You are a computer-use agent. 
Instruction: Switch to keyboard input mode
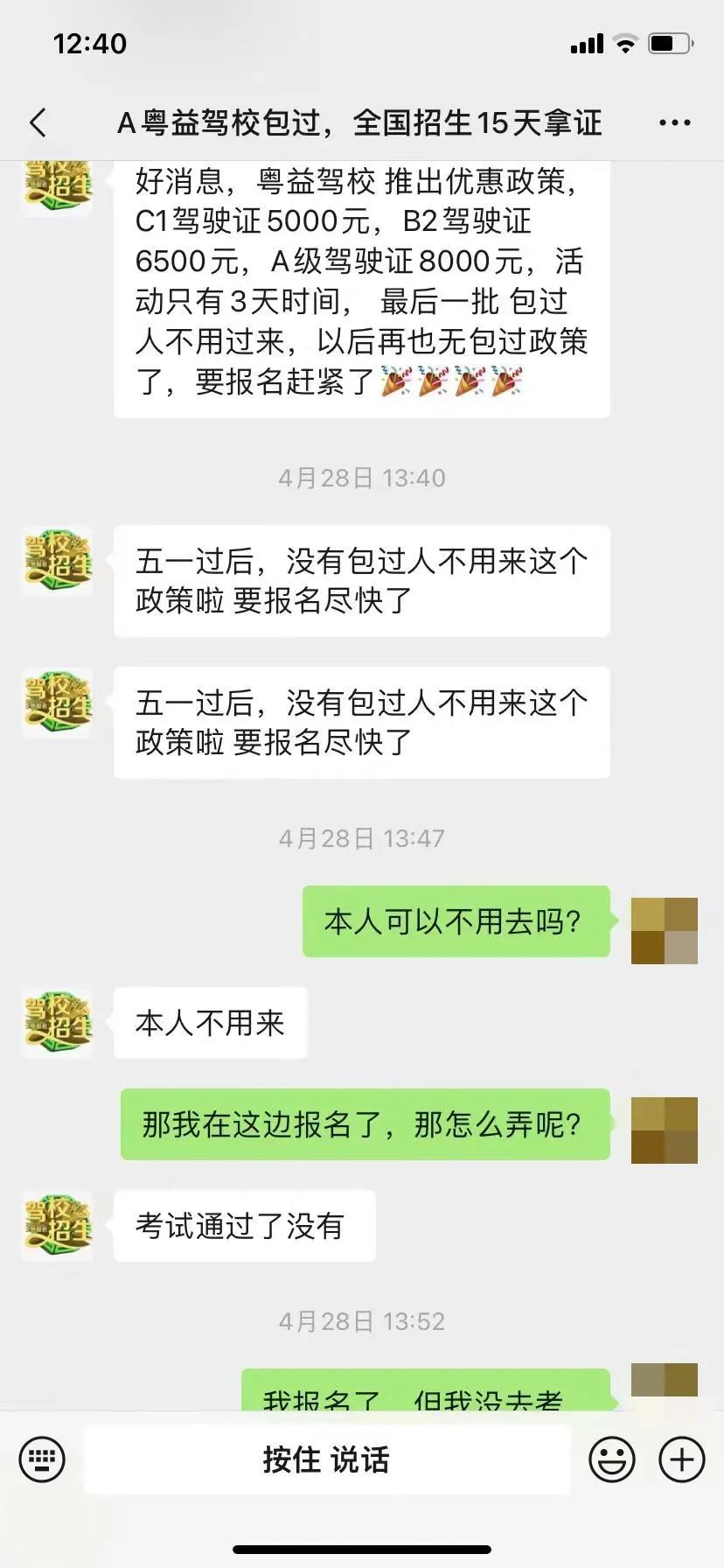[41, 1459]
